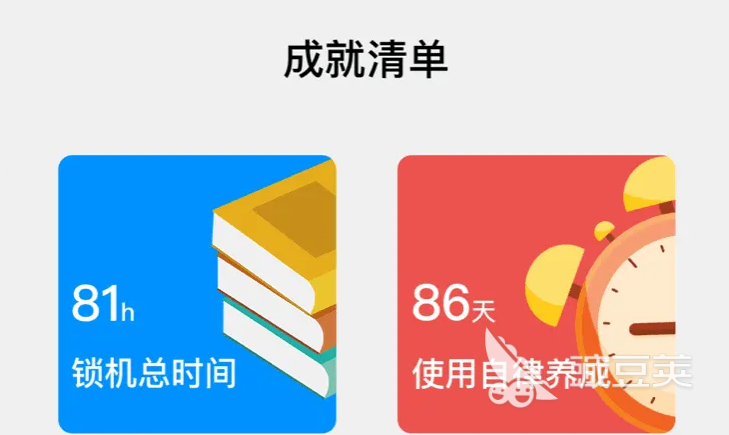This screenshot has height=435, width=729.
Task: Open the 锁机总时间 81h card
Action: coord(196,294)
